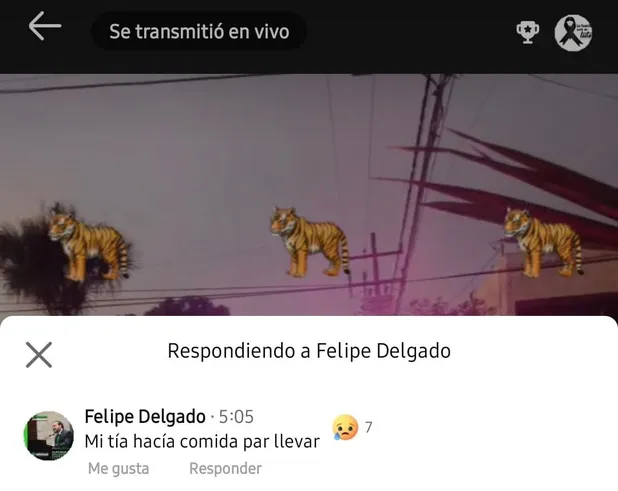Like Felipe Delgado's comment with Me gusta
Image resolution: width=618 pixels, height=491 pixels.
[x=118, y=468]
